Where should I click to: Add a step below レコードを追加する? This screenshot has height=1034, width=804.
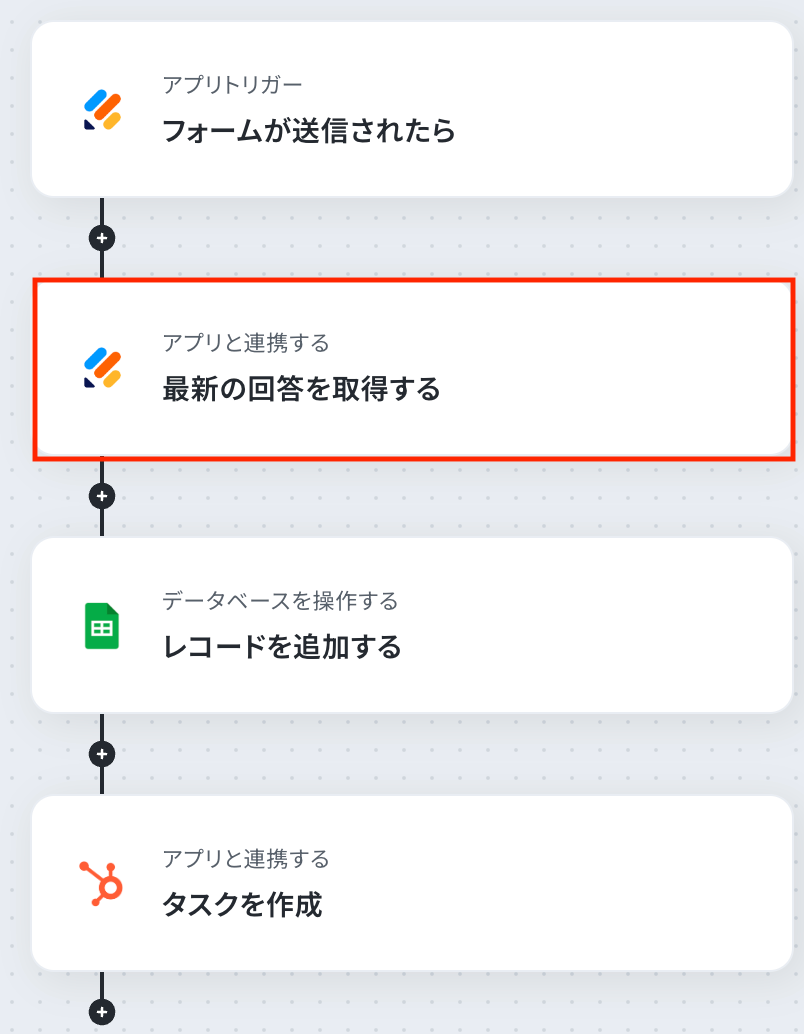click(102, 754)
